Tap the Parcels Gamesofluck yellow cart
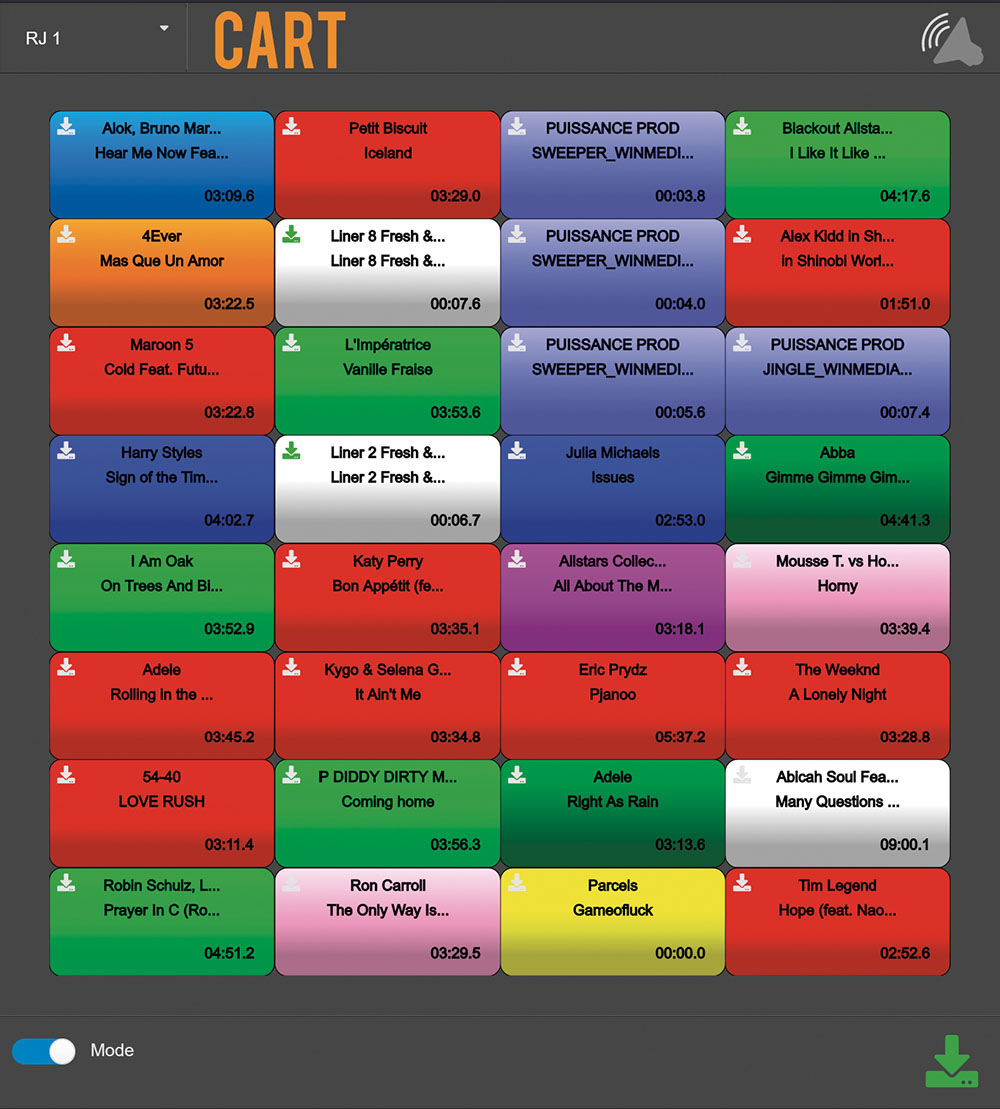The height and width of the screenshot is (1109, 1000). 612,922
